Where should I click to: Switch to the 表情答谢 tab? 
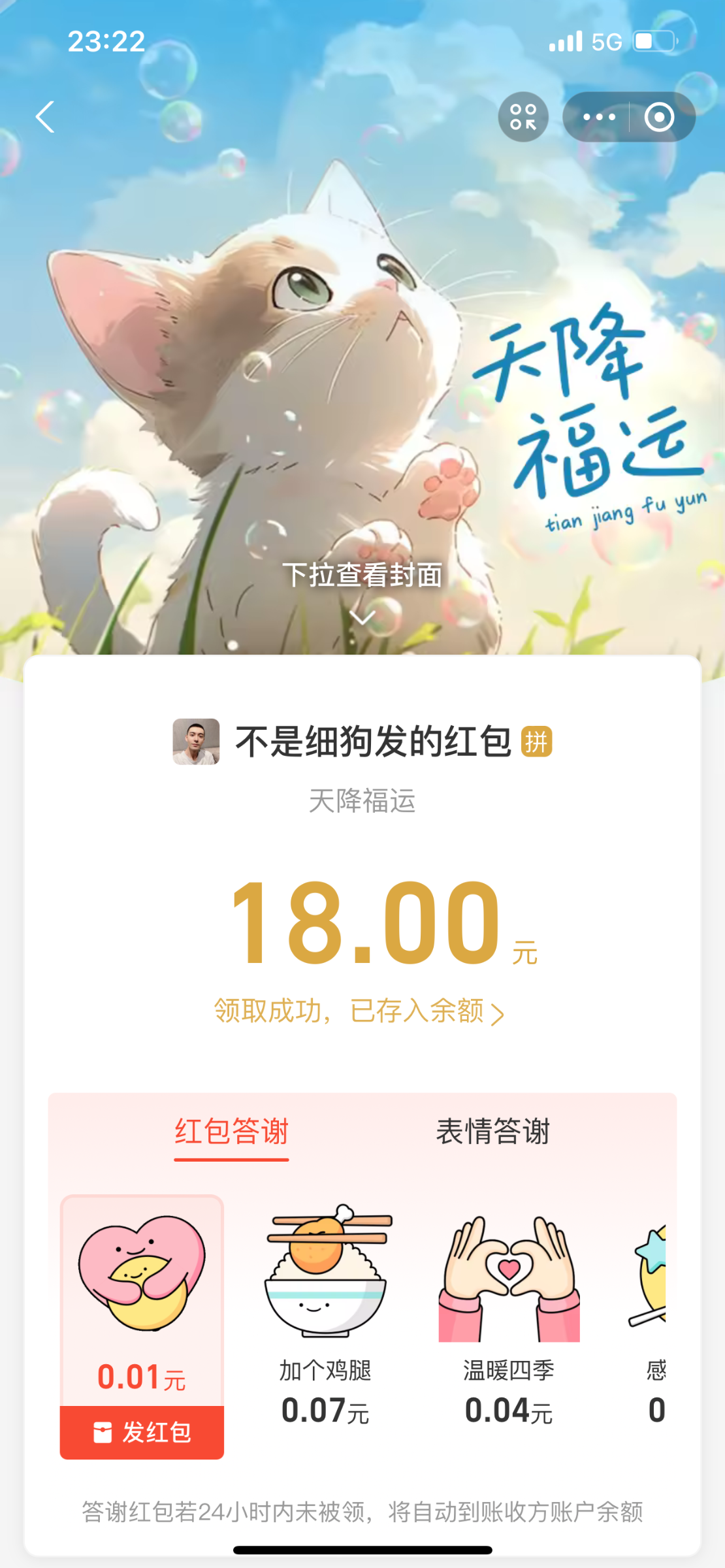tap(492, 1132)
